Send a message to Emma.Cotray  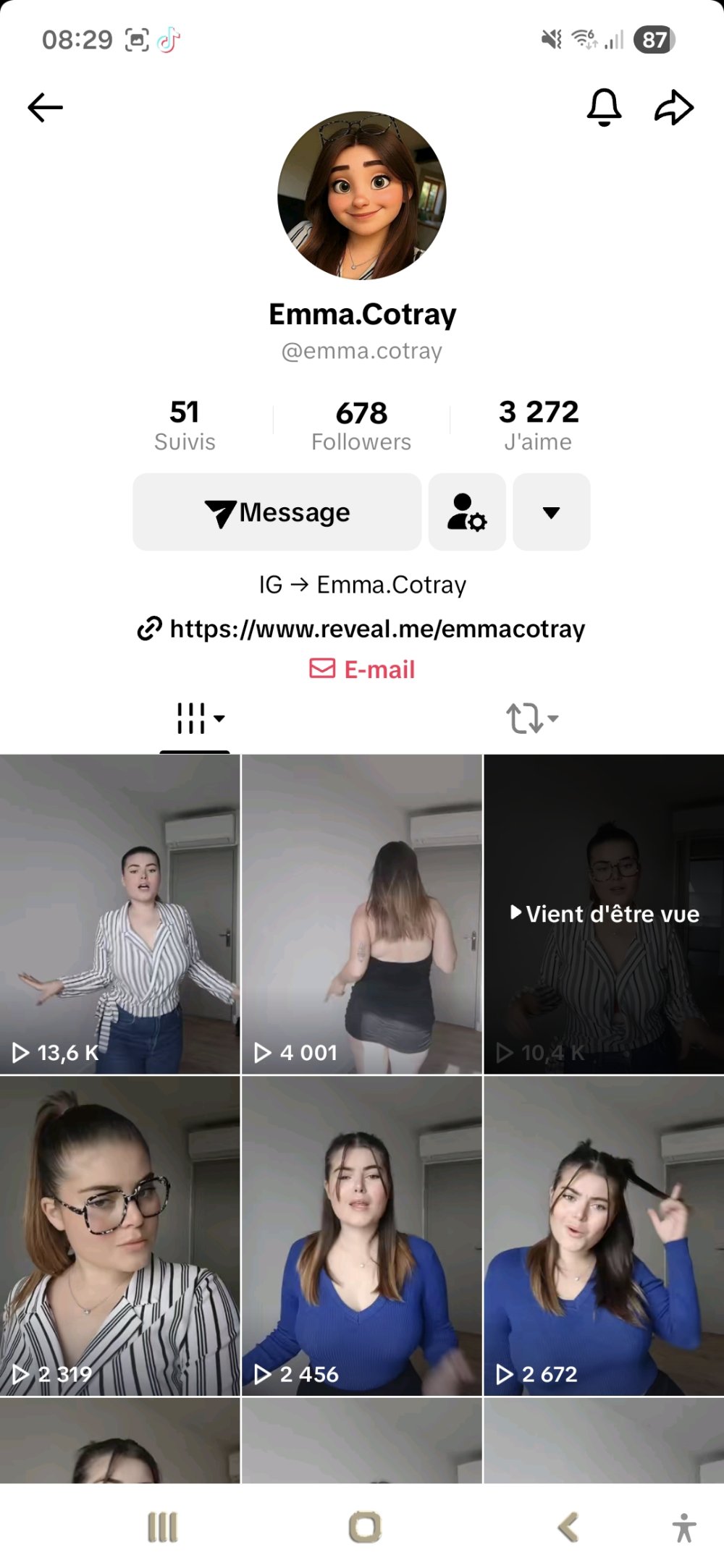point(277,512)
